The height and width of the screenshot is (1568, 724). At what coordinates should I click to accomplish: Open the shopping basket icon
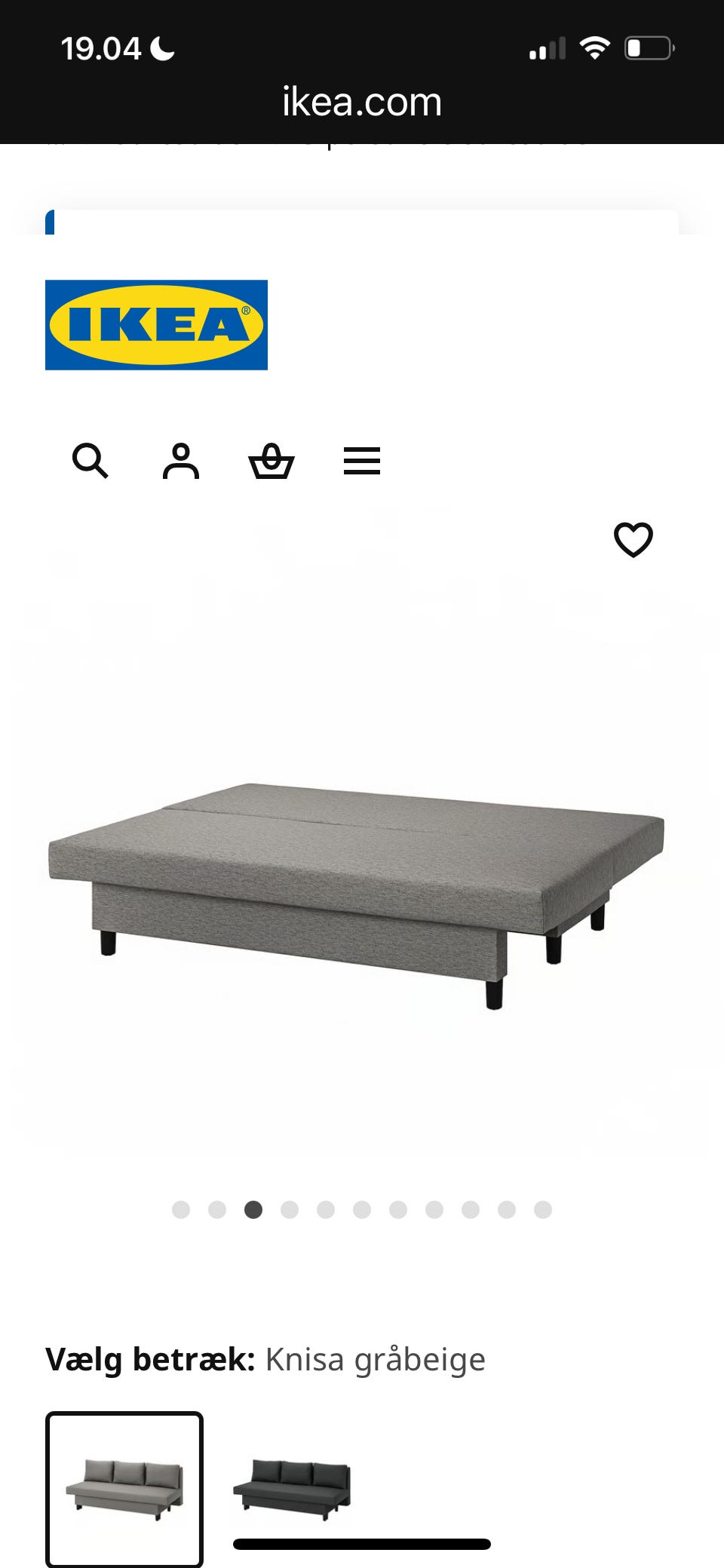pyautogui.click(x=273, y=462)
